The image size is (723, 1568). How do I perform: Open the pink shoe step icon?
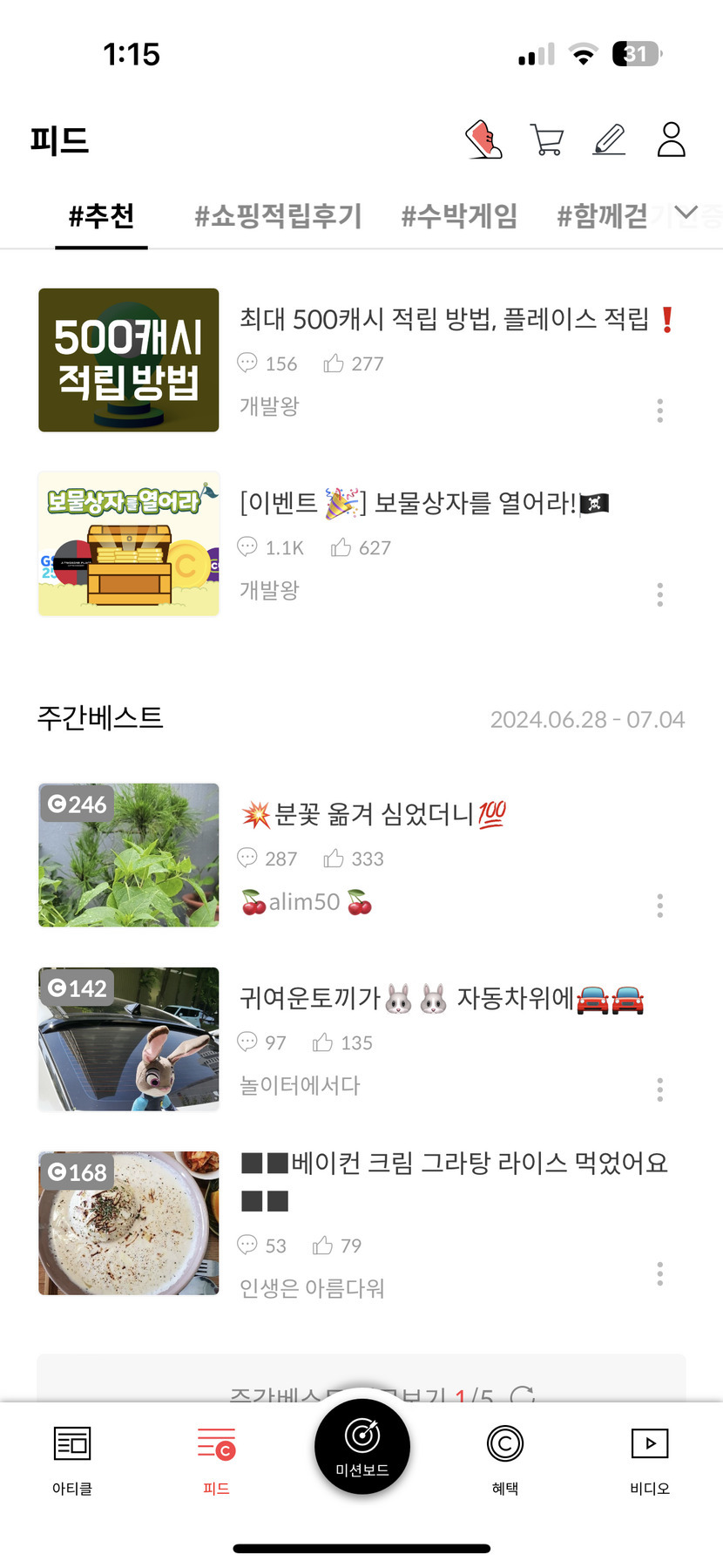[x=483, y=139]
